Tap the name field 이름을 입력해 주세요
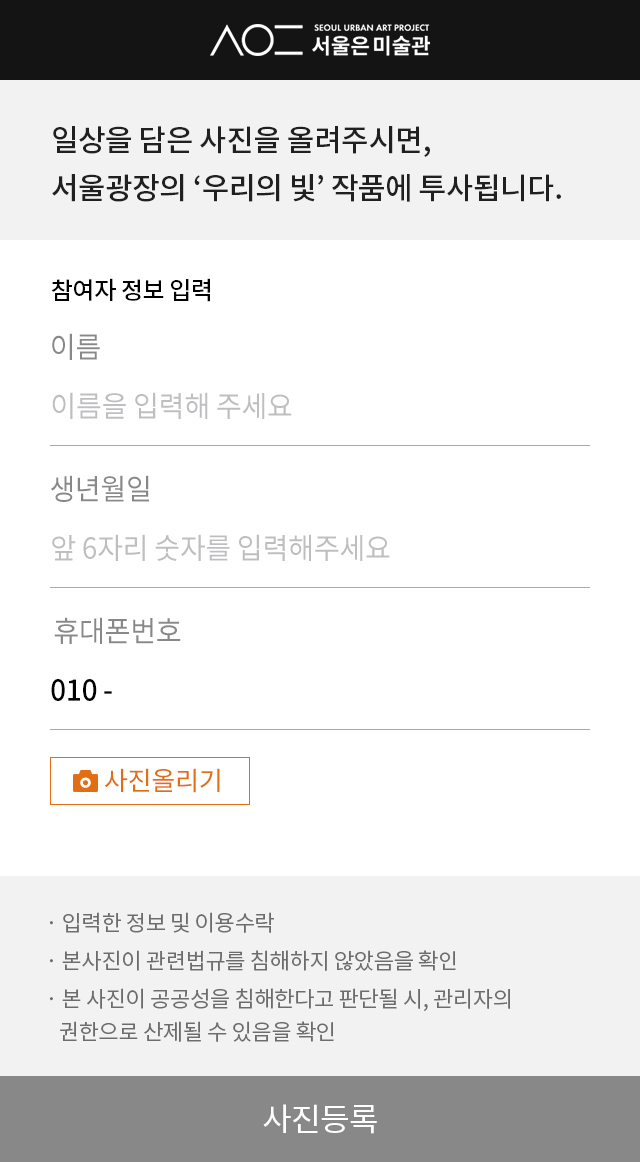 point(319,406)
